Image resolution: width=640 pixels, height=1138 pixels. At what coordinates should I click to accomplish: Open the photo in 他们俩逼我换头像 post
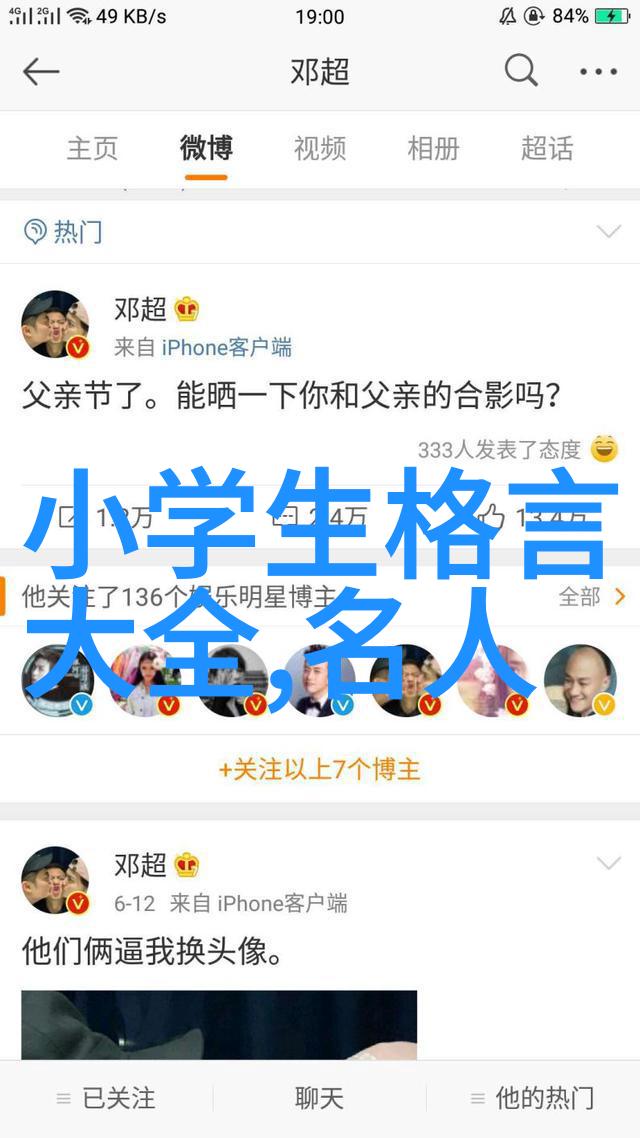(219, 1025)
